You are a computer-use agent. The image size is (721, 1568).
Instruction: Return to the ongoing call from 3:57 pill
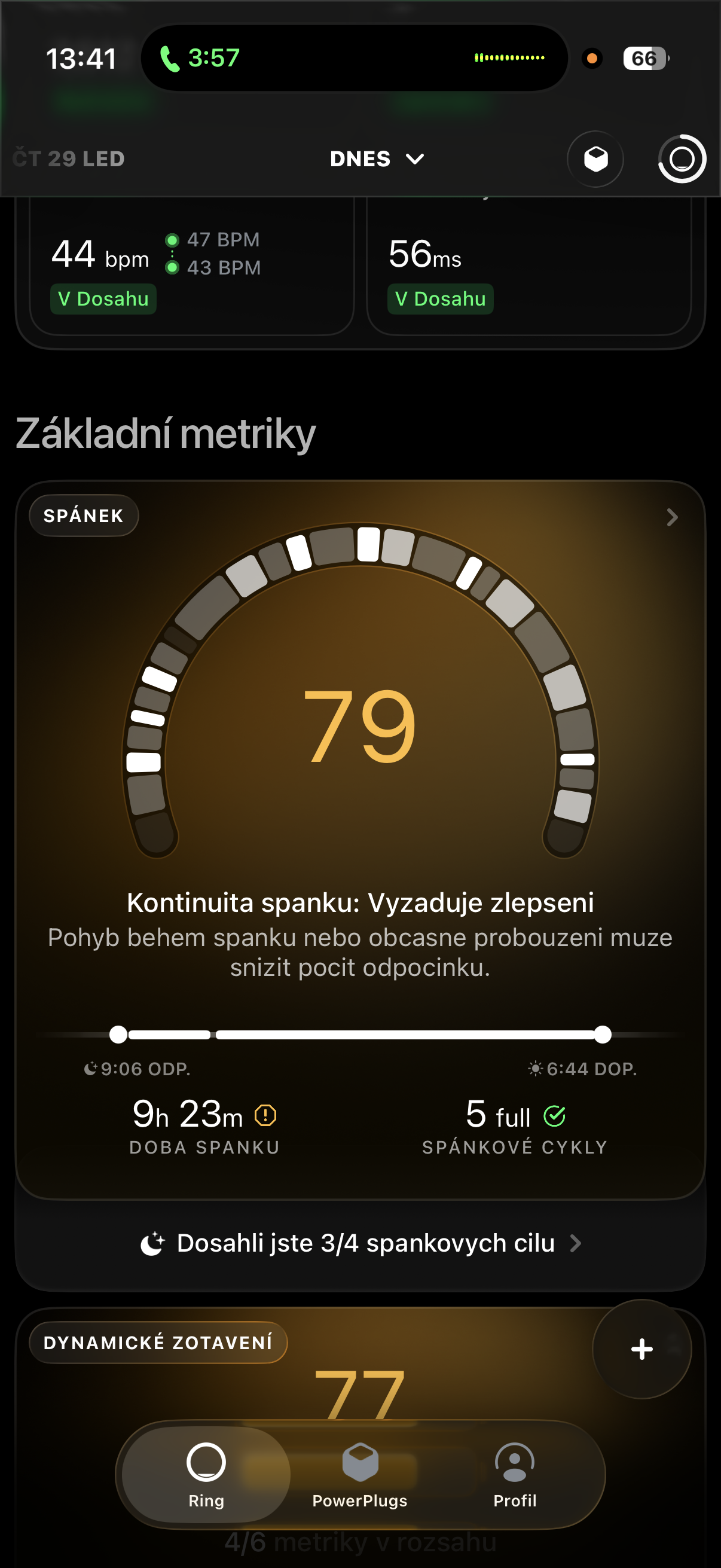[201, 59]
